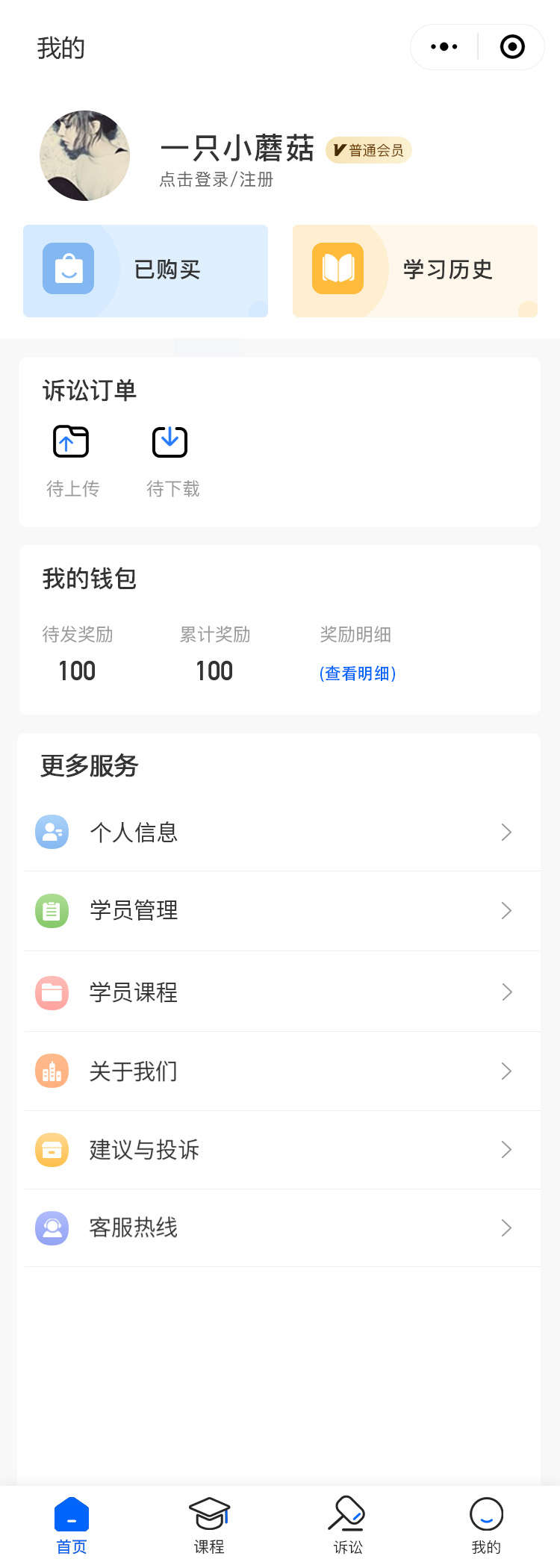Select the 关于我们 about us row
This screenshot has width=560, height=1568.
click(280, 1071)
